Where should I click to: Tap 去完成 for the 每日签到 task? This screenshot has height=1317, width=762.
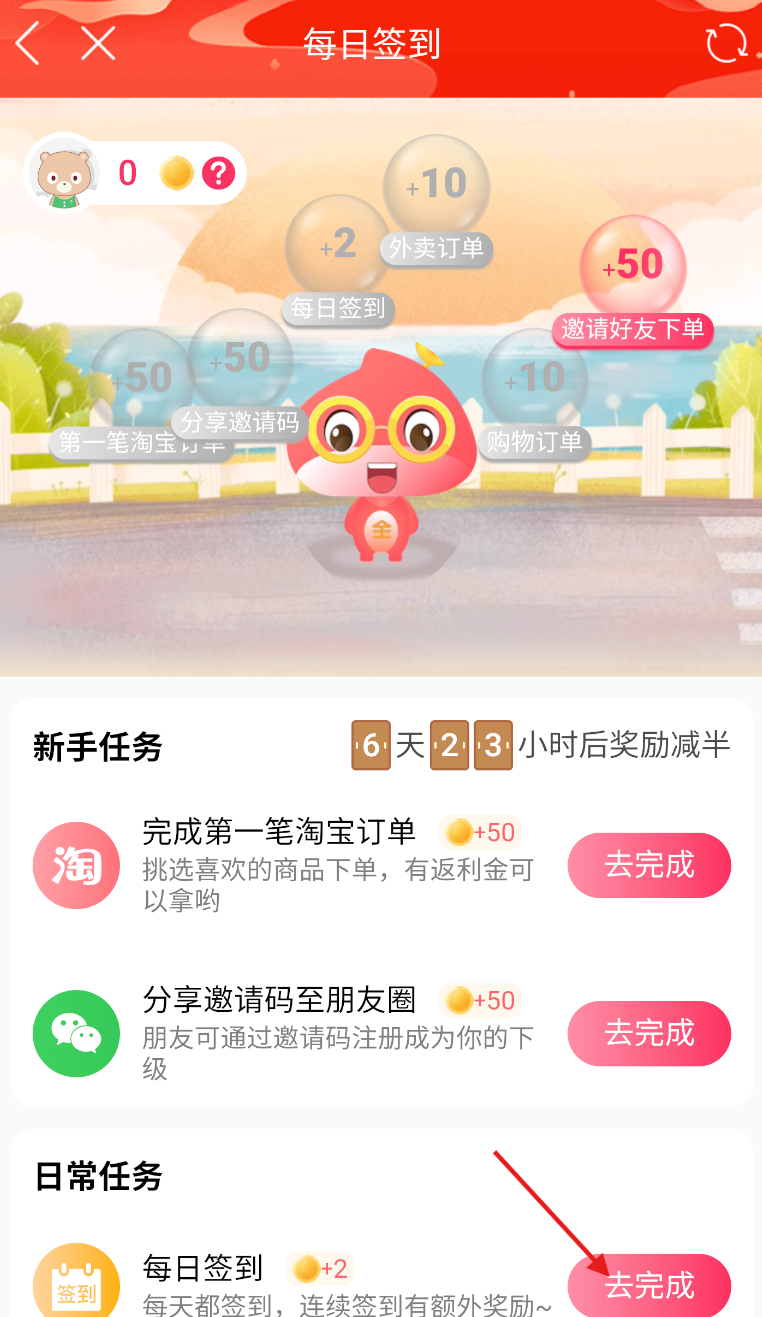[649, 1285]
